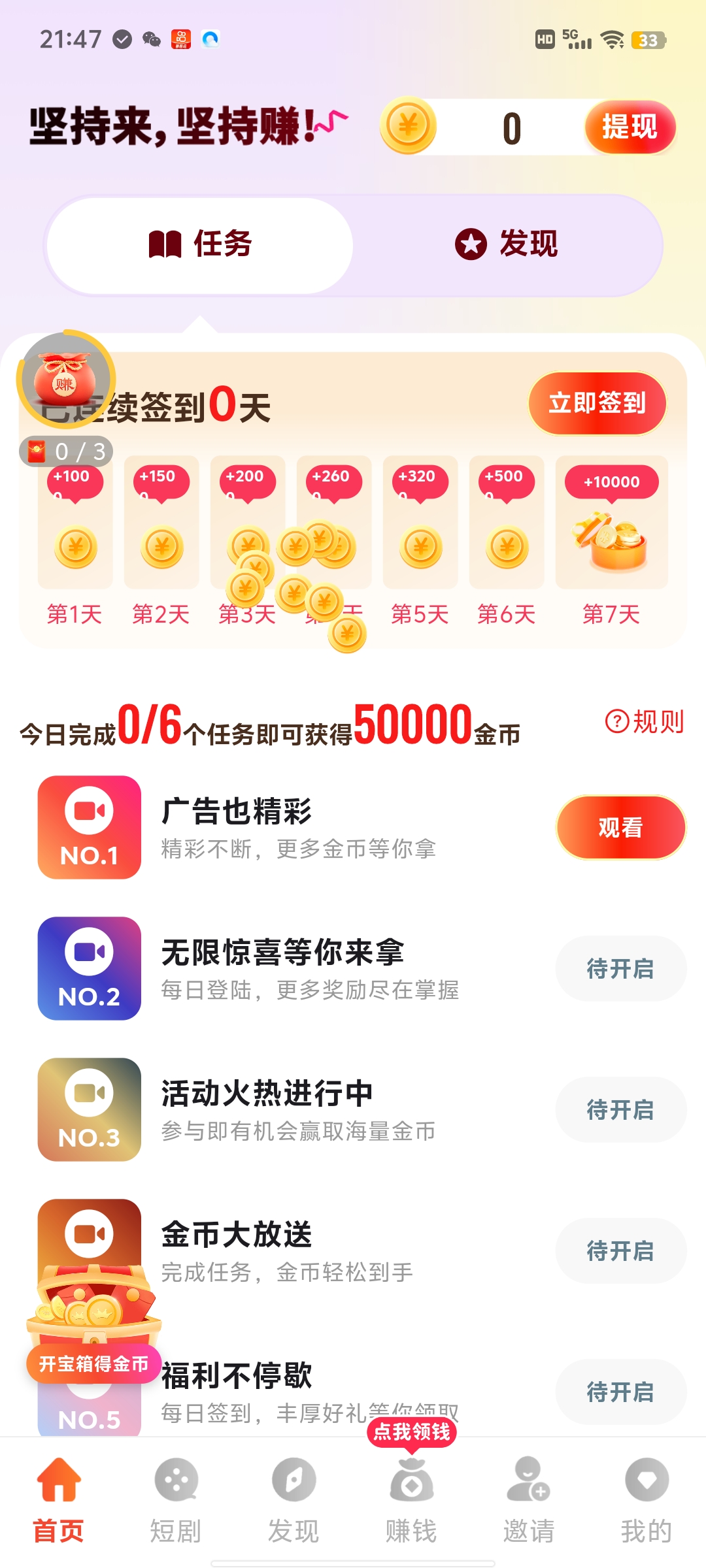Select the 任务 segment
Image resolution: width=706 pixels, height=1568 pixels.
pyautogui.click(x=200, y=244)
